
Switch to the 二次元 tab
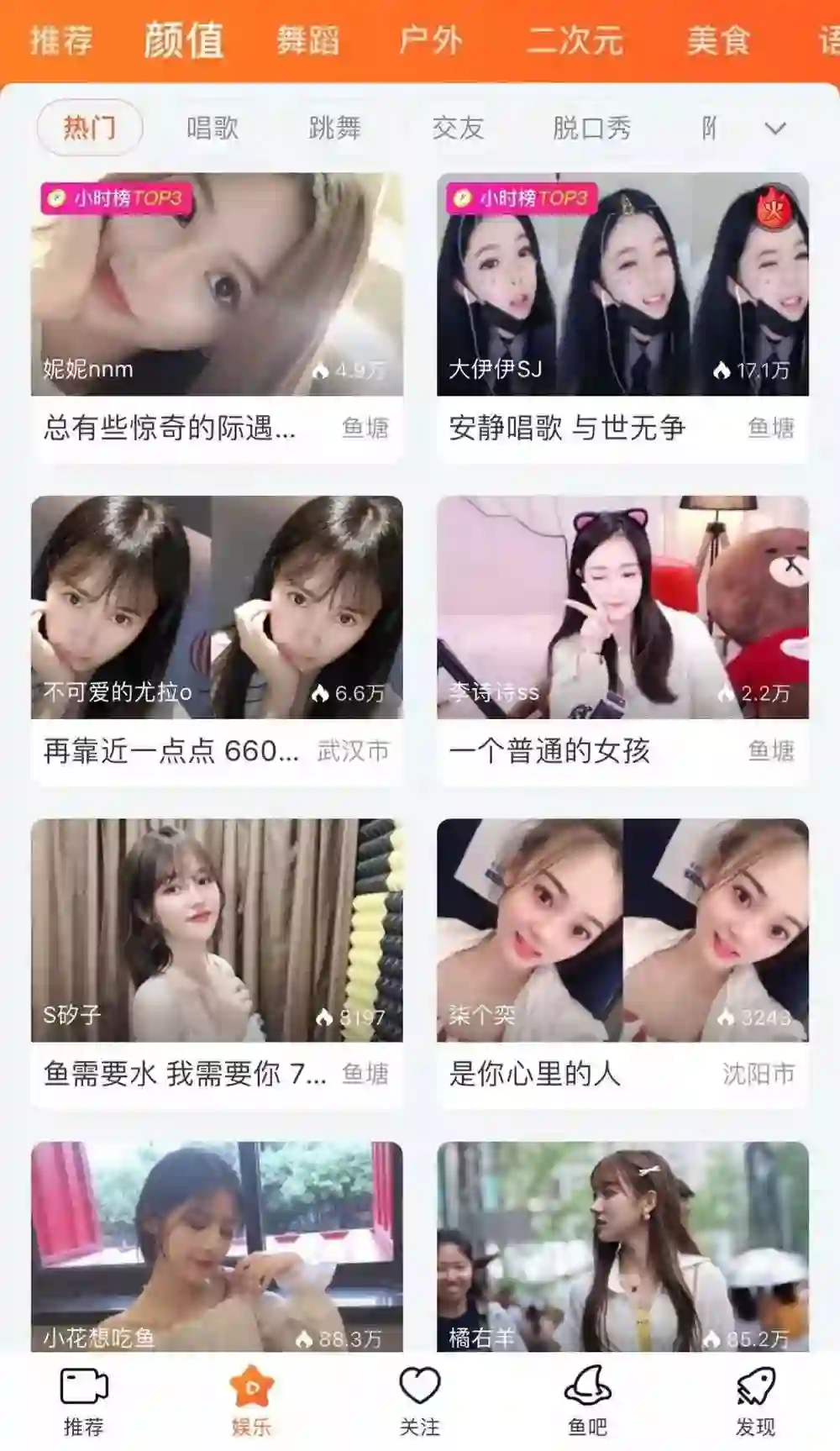575,40
